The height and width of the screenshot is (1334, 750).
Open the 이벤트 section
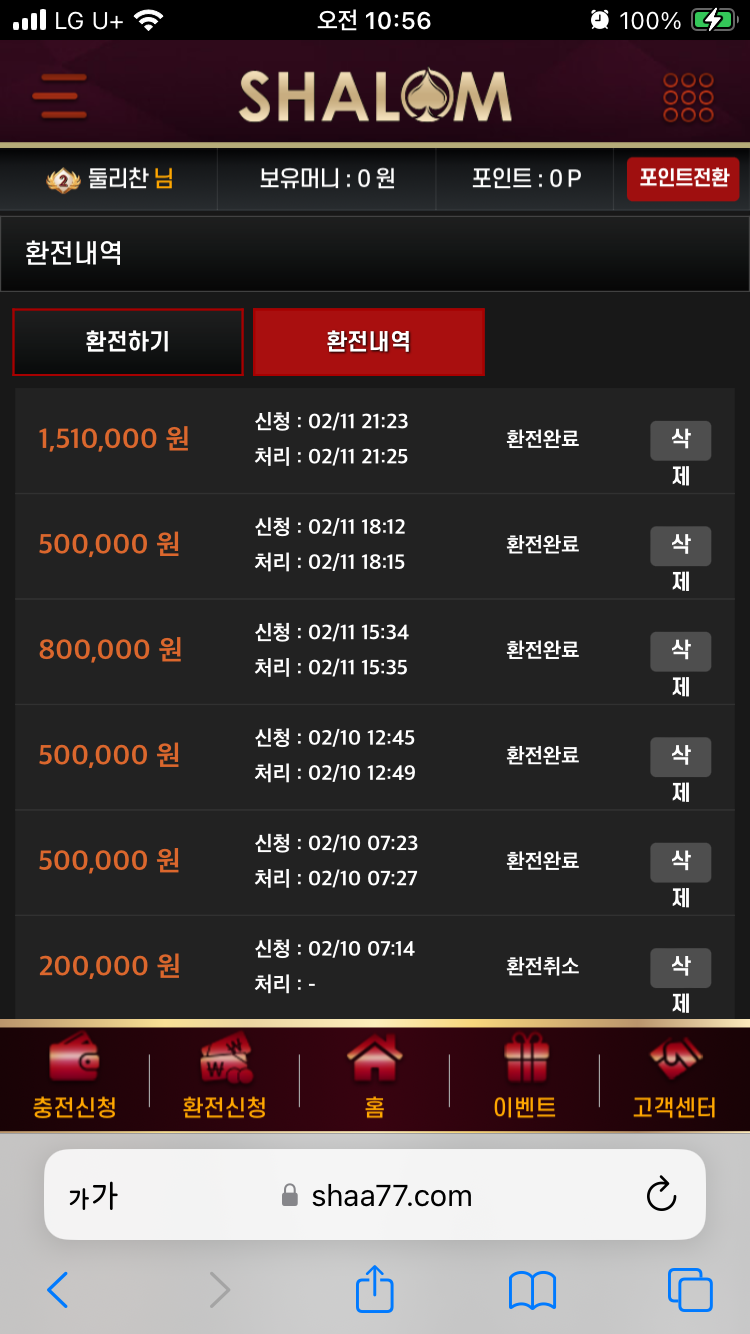point(524,1078)
